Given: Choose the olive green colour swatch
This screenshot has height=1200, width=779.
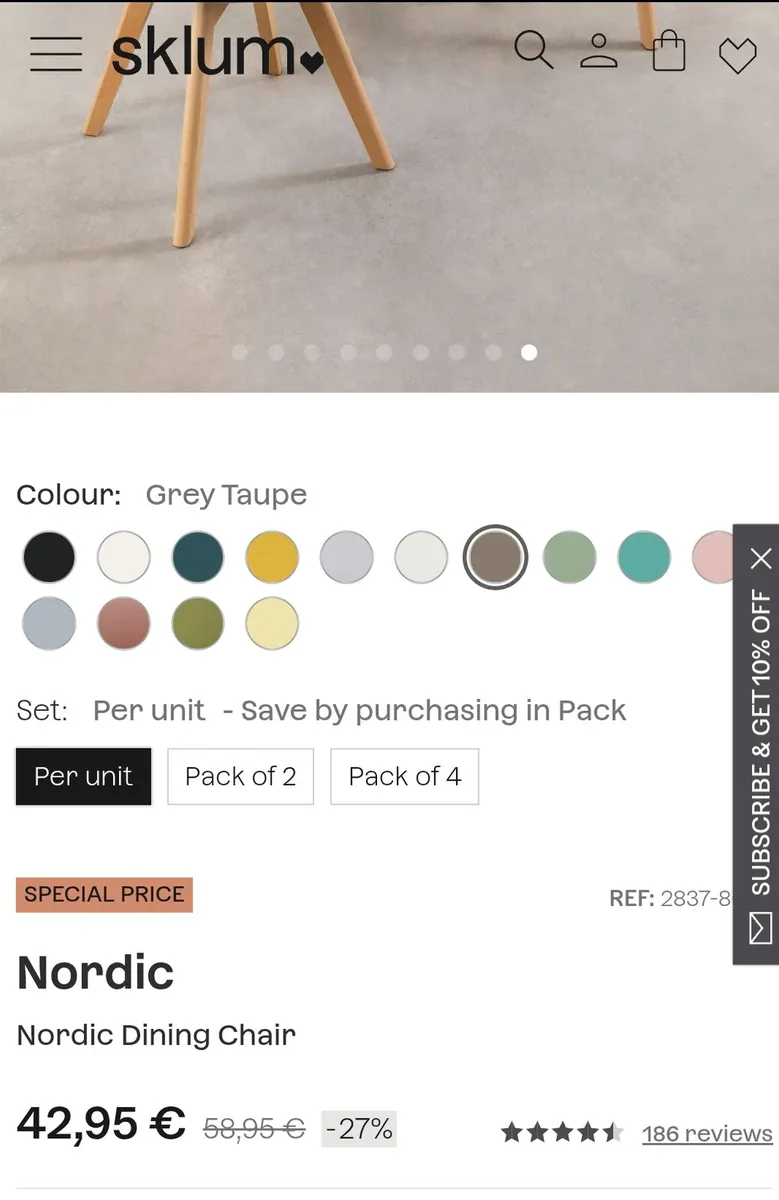Looking at the screenshot, I should [x=198, y=624].
